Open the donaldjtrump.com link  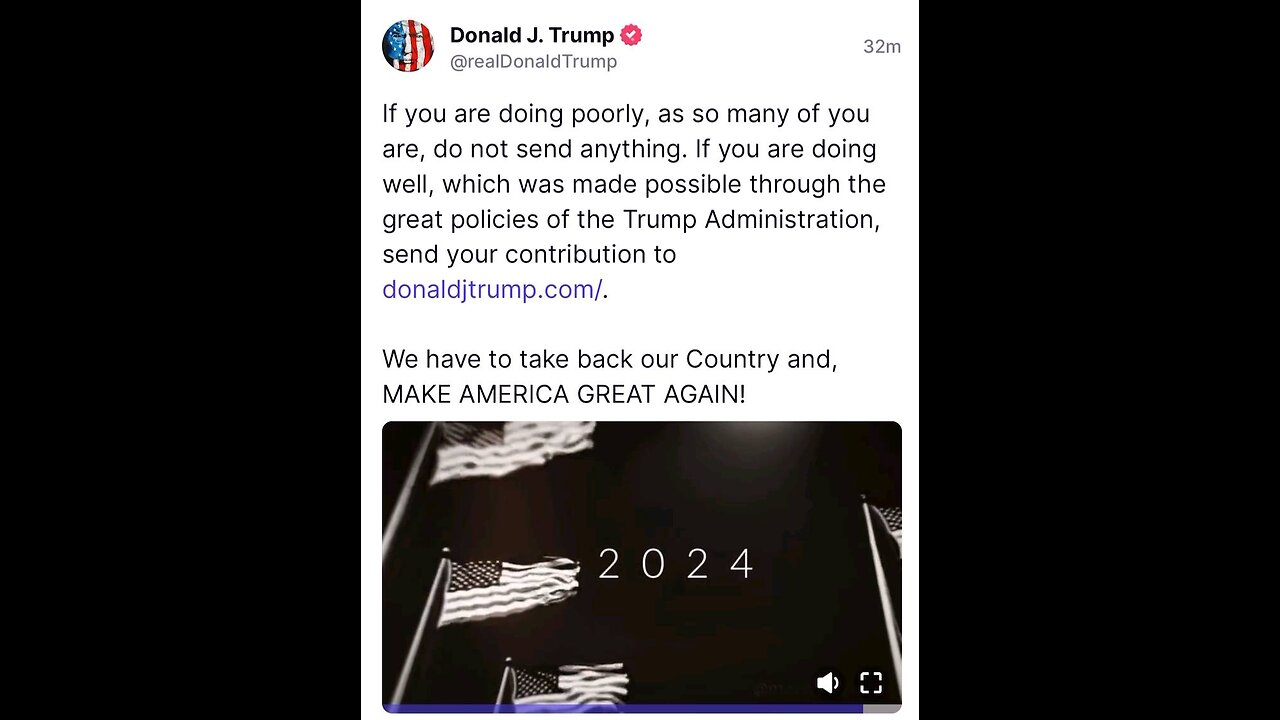coord(492,290)
